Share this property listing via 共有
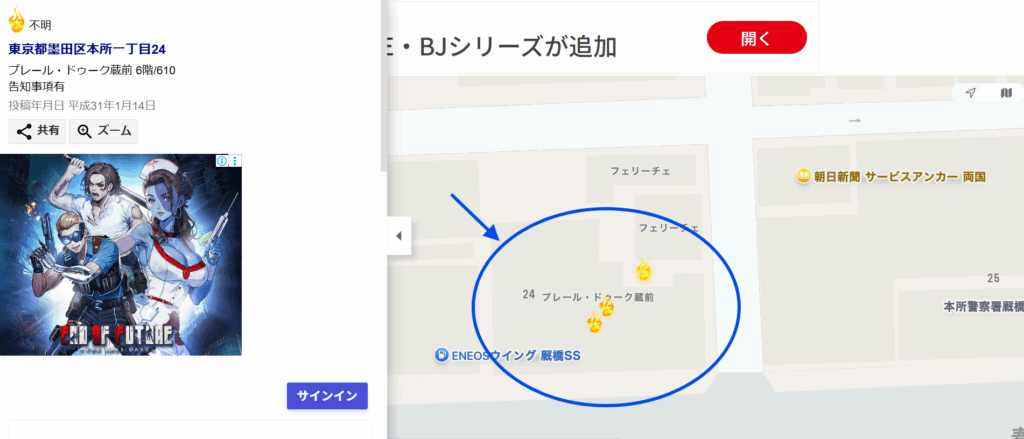The height and width of the screenshot is (439, 1024). click(38, 131)
